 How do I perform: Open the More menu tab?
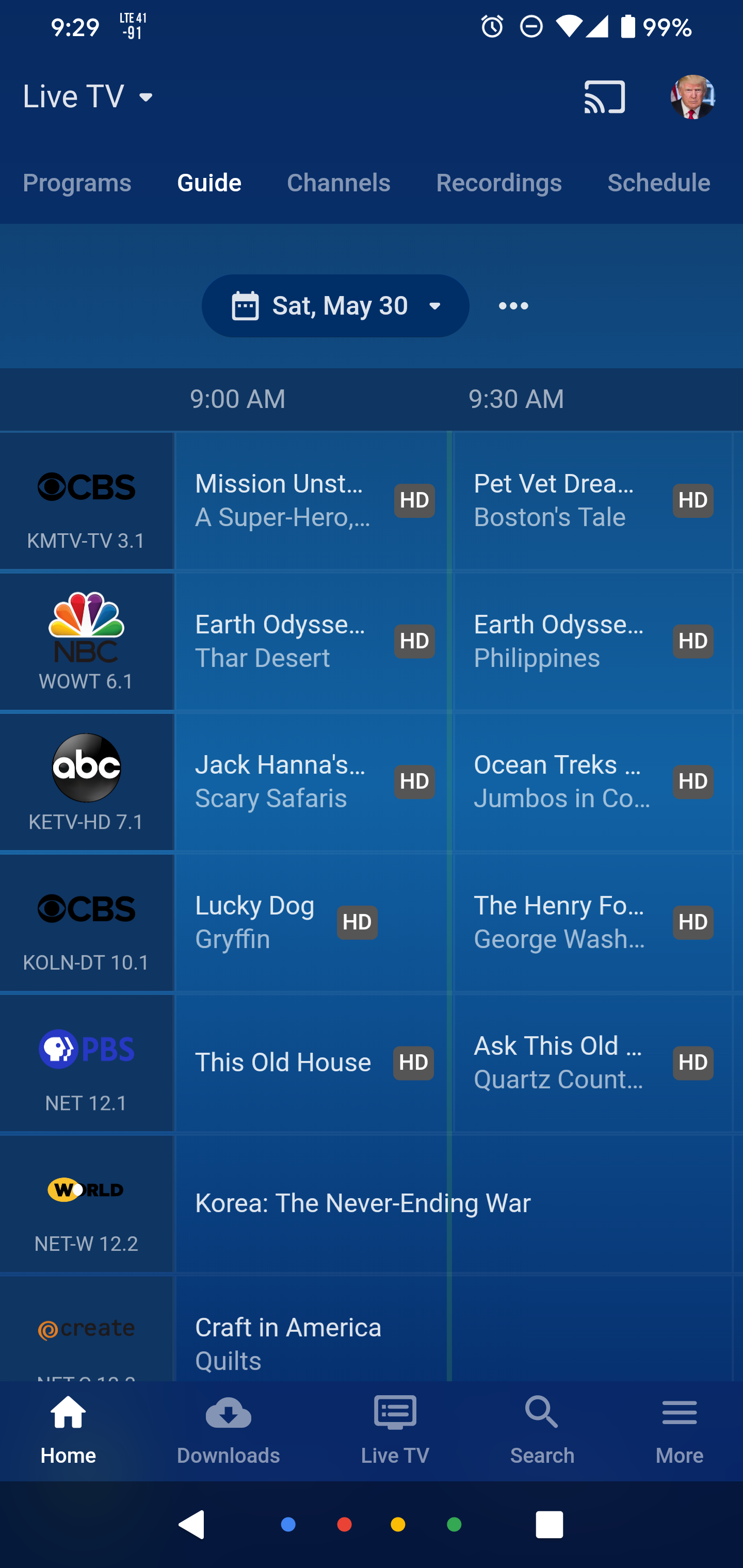[679, 1429]
